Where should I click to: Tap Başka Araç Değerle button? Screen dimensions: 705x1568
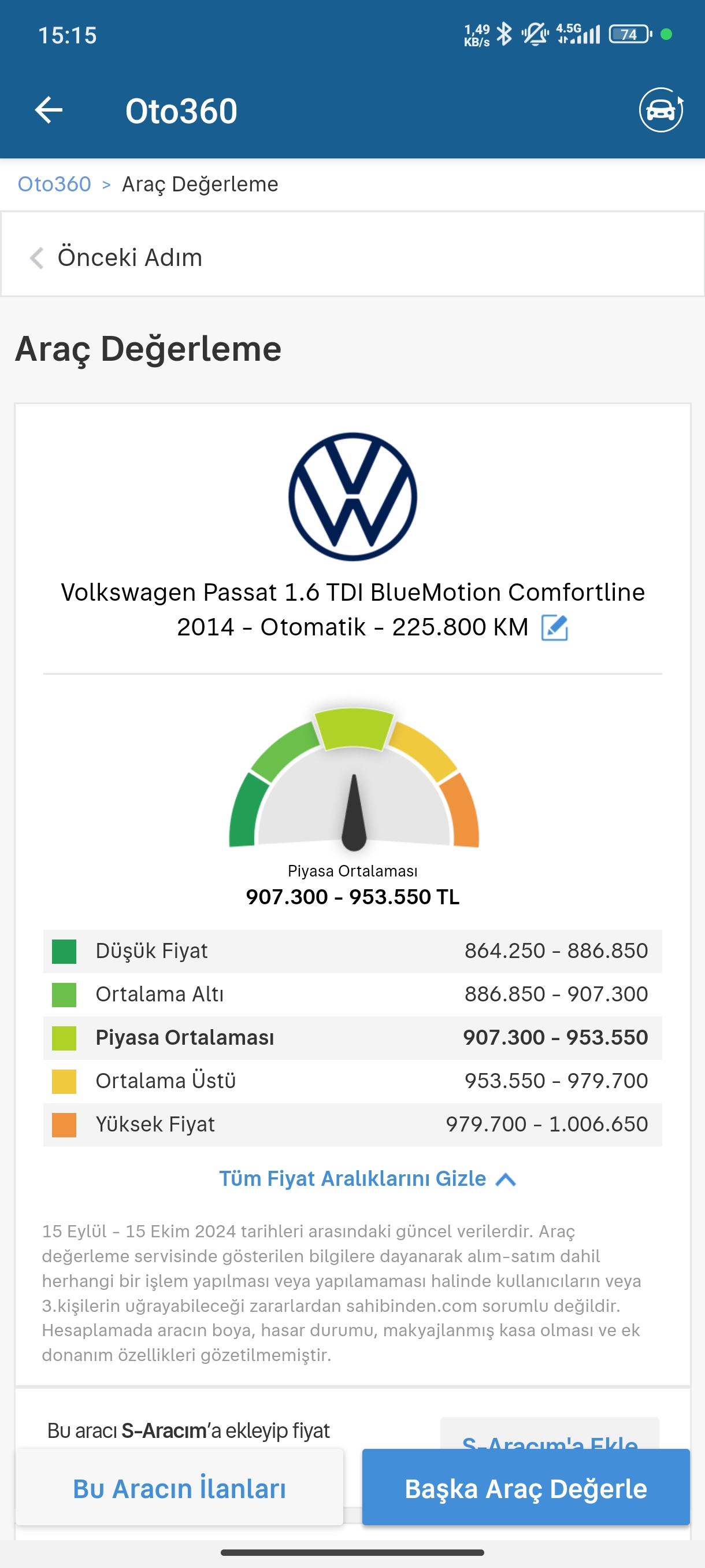[x=525, y=1488]
